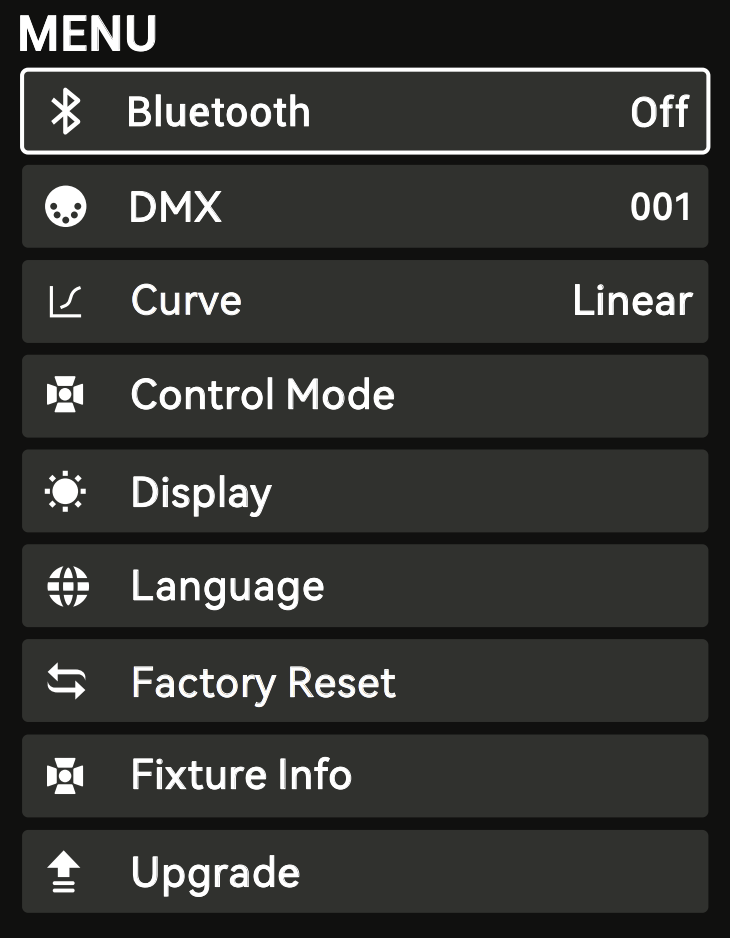This screenshot has height=938, width=730.
Task: Select the Curve setting row
Action: 365,301
